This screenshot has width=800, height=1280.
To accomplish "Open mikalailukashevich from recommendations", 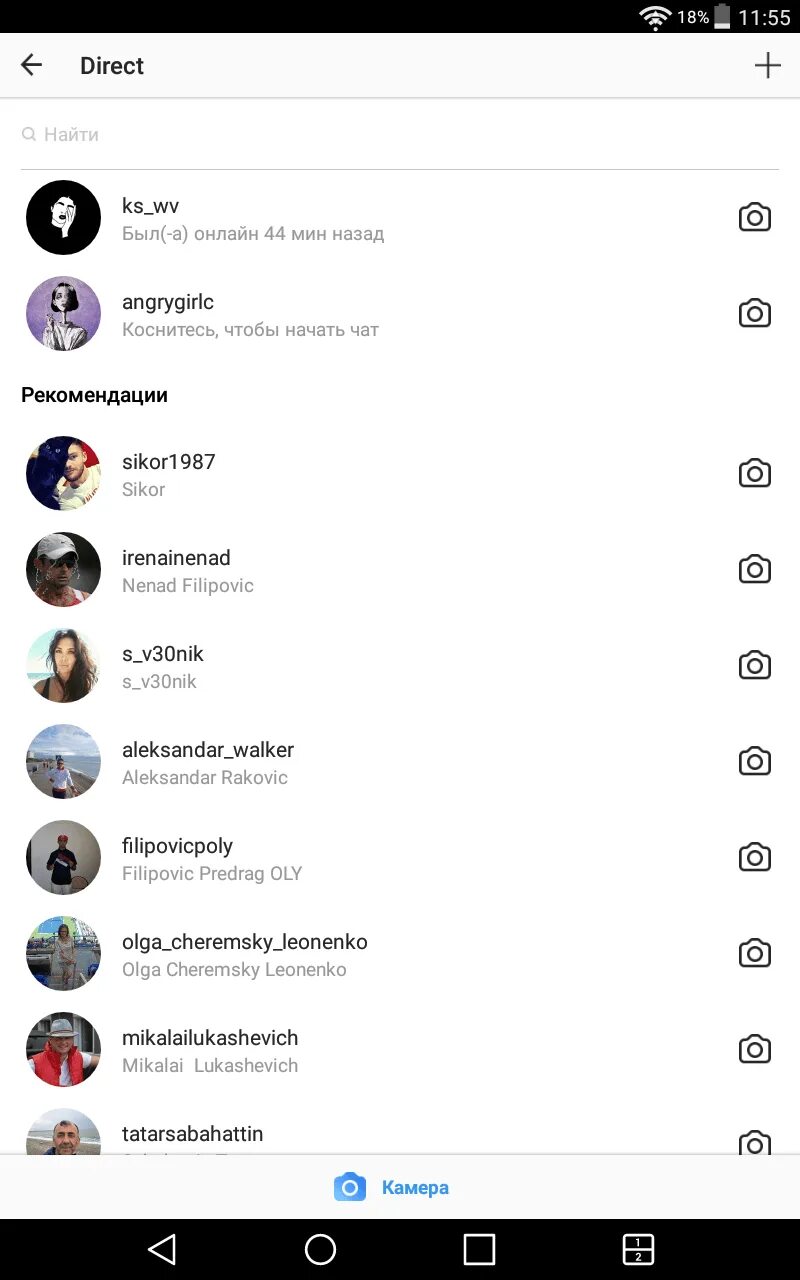I will click(x=400, y=1050).
